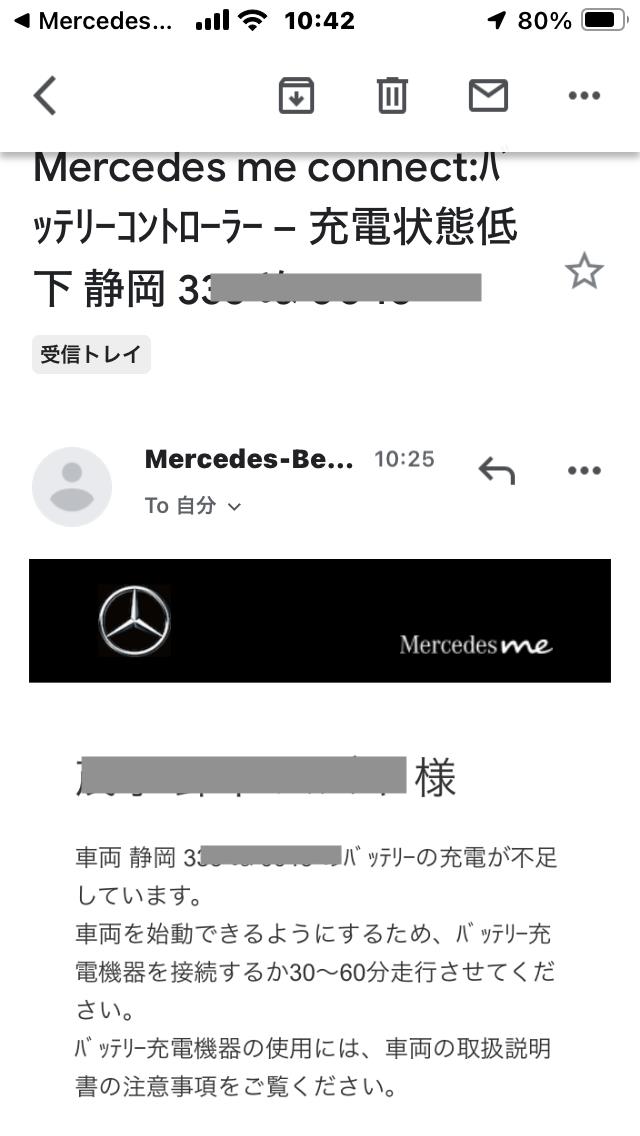The image size is (640, 1136).
Task: Reply to the Mercedes-Benz message
Action: coord(496,471)
